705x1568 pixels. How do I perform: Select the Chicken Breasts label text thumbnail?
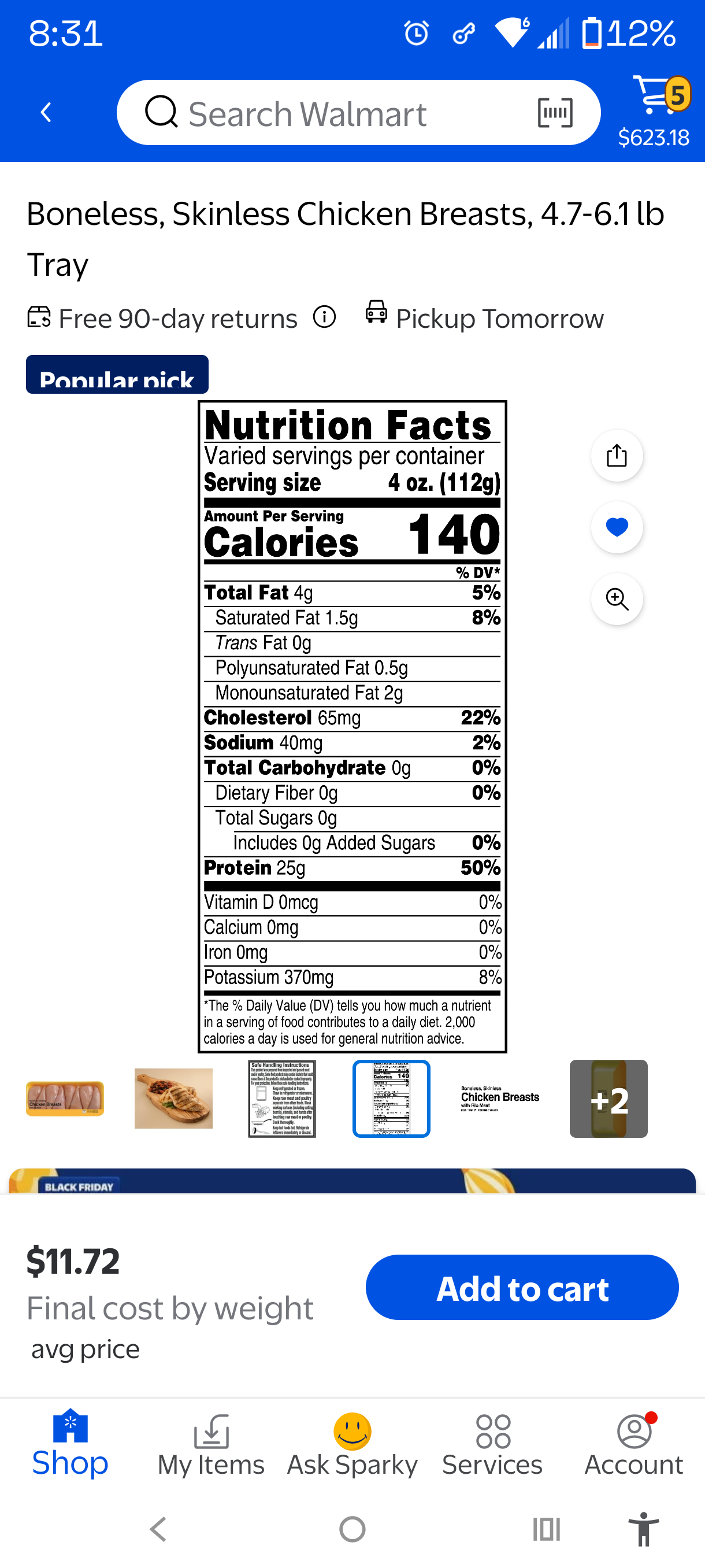pos(499,1099)
